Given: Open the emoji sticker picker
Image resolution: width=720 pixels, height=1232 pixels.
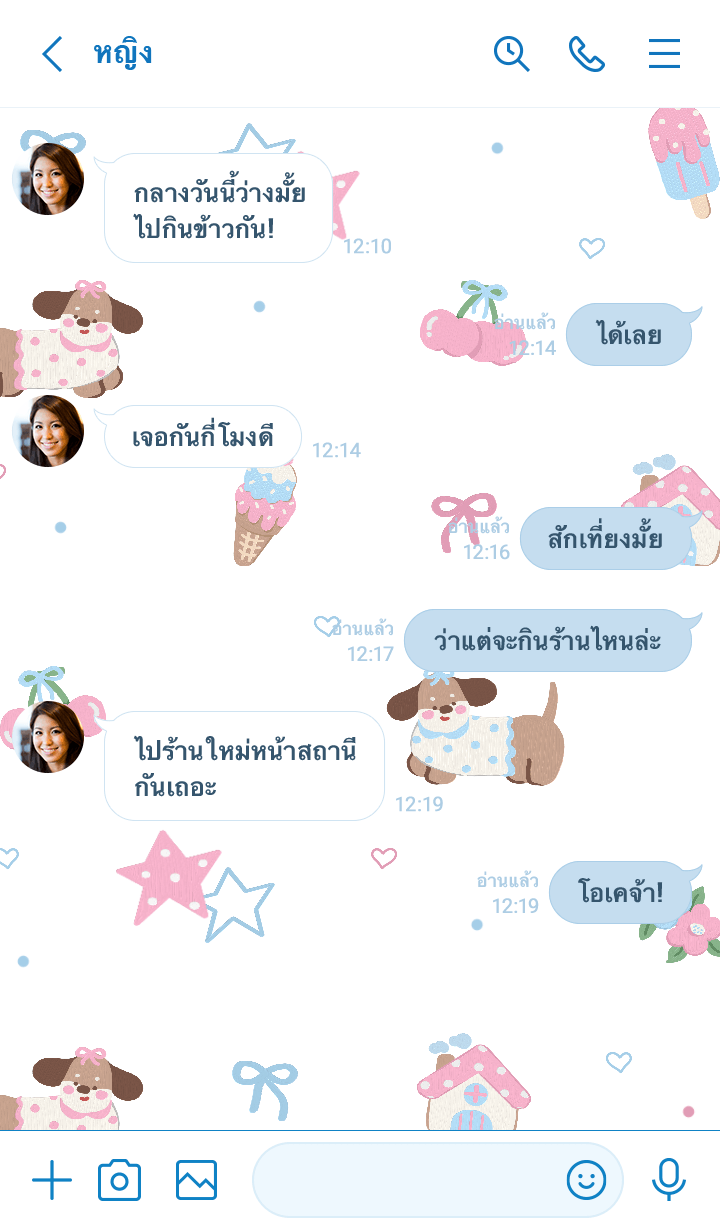Looking at the screenshot, I should (x=587, y=1181).
